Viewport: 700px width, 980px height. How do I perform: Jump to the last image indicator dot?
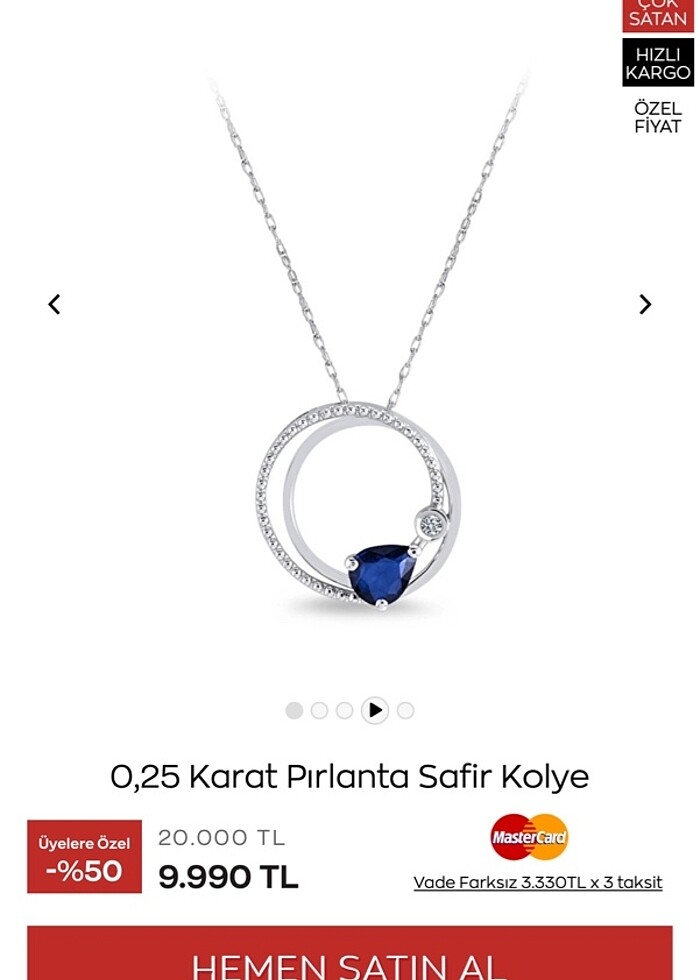(405, 710)
